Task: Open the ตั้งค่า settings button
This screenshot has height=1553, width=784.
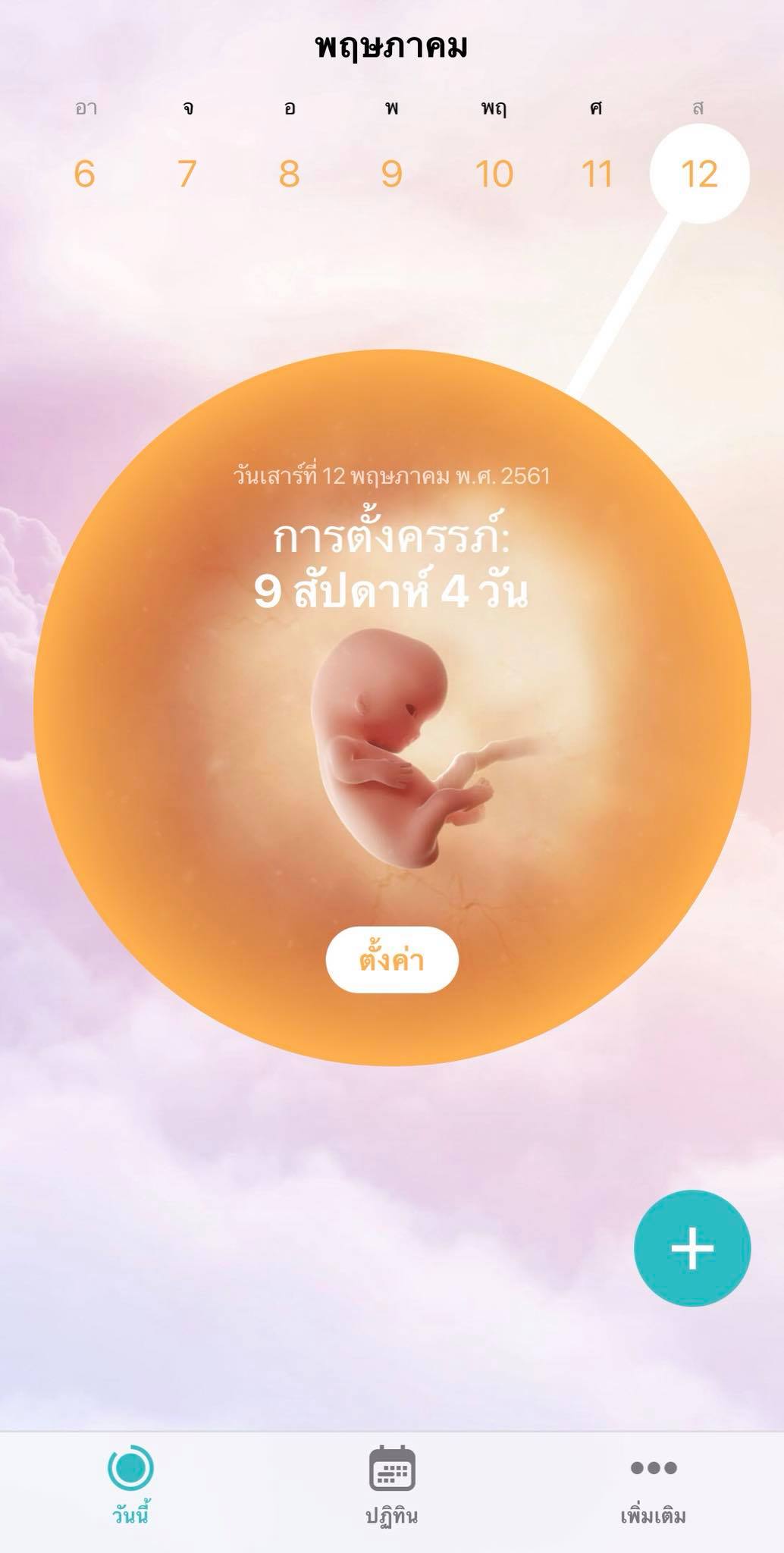Action: click(392, 959)
